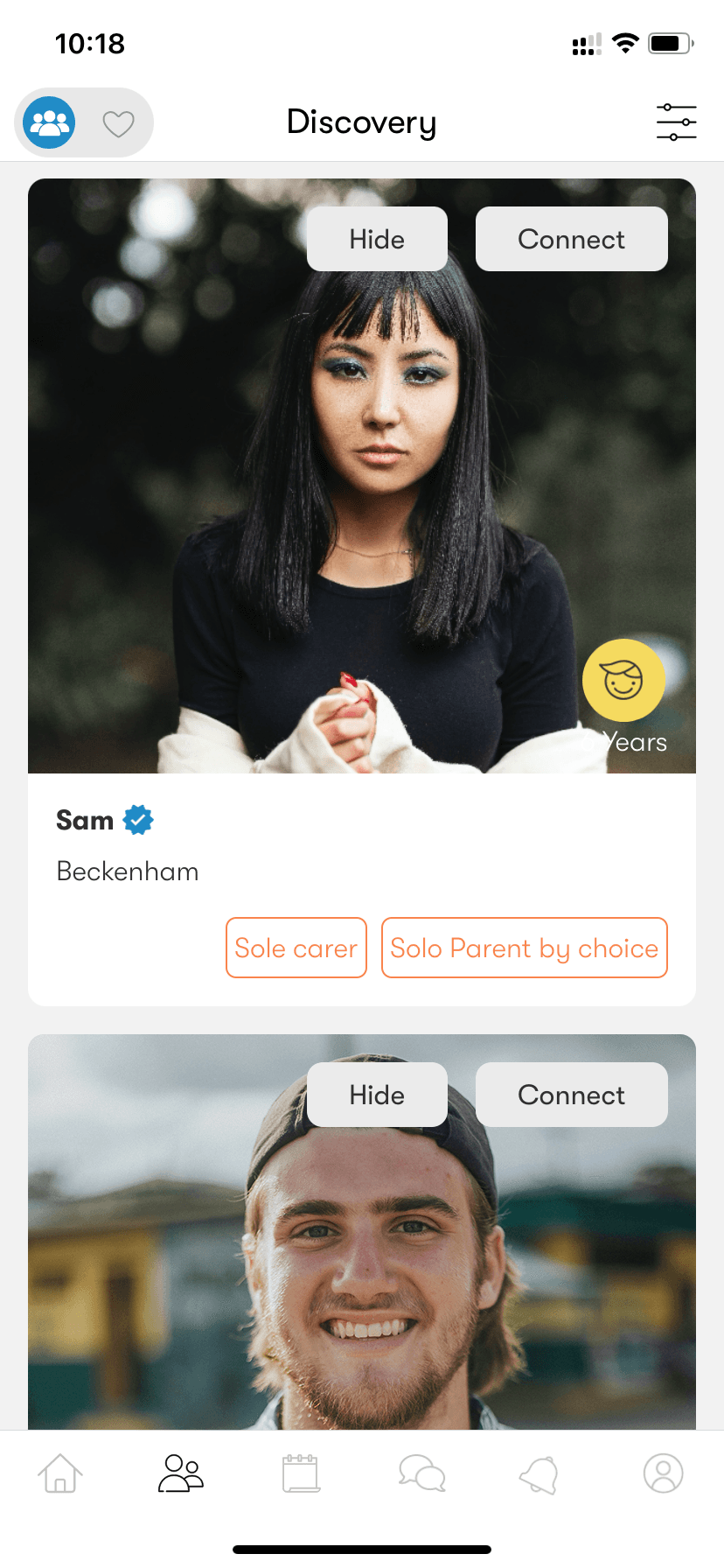
Task: Connect with Sam
Action: (571, 239)
